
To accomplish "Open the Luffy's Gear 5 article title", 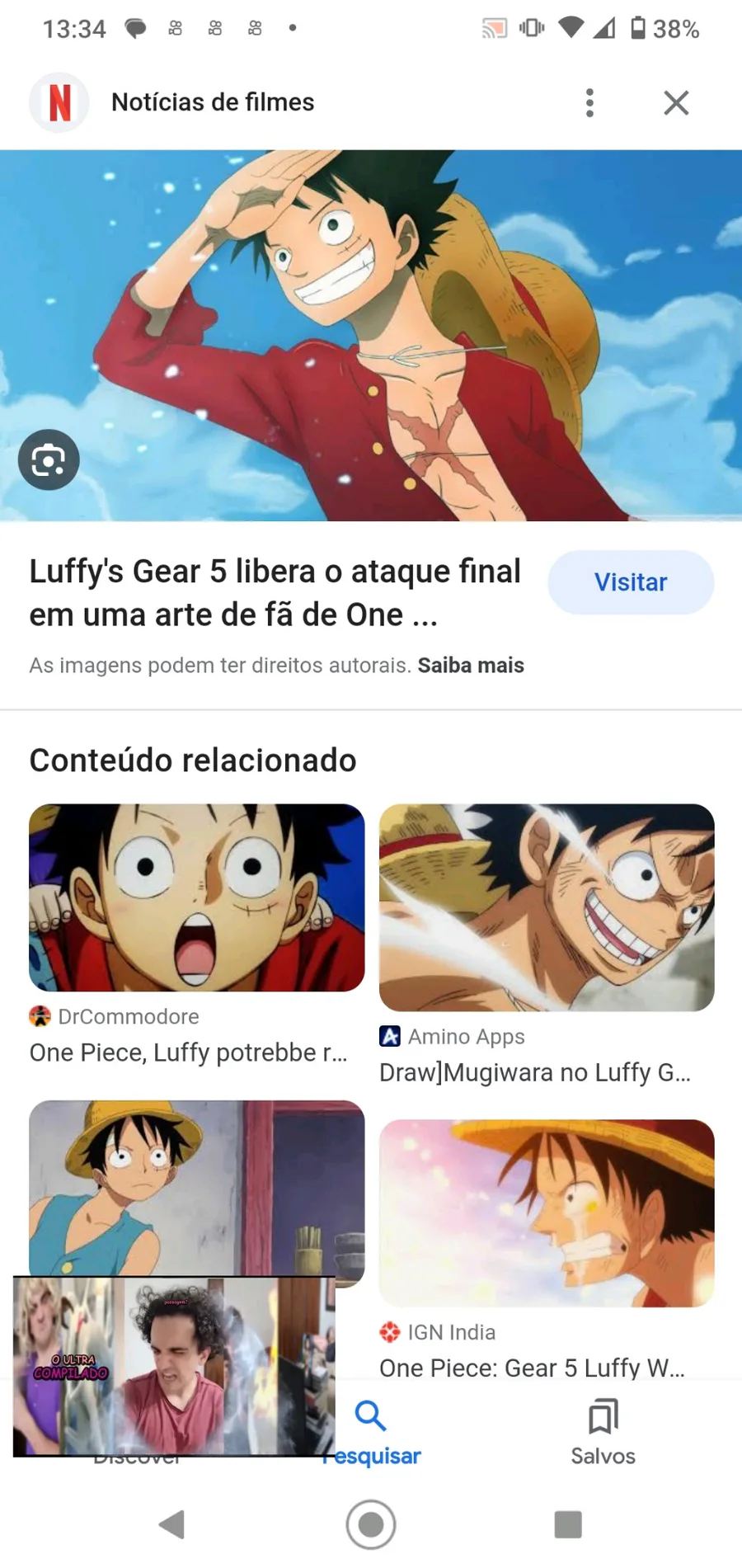I will click(x=275, y=593).
